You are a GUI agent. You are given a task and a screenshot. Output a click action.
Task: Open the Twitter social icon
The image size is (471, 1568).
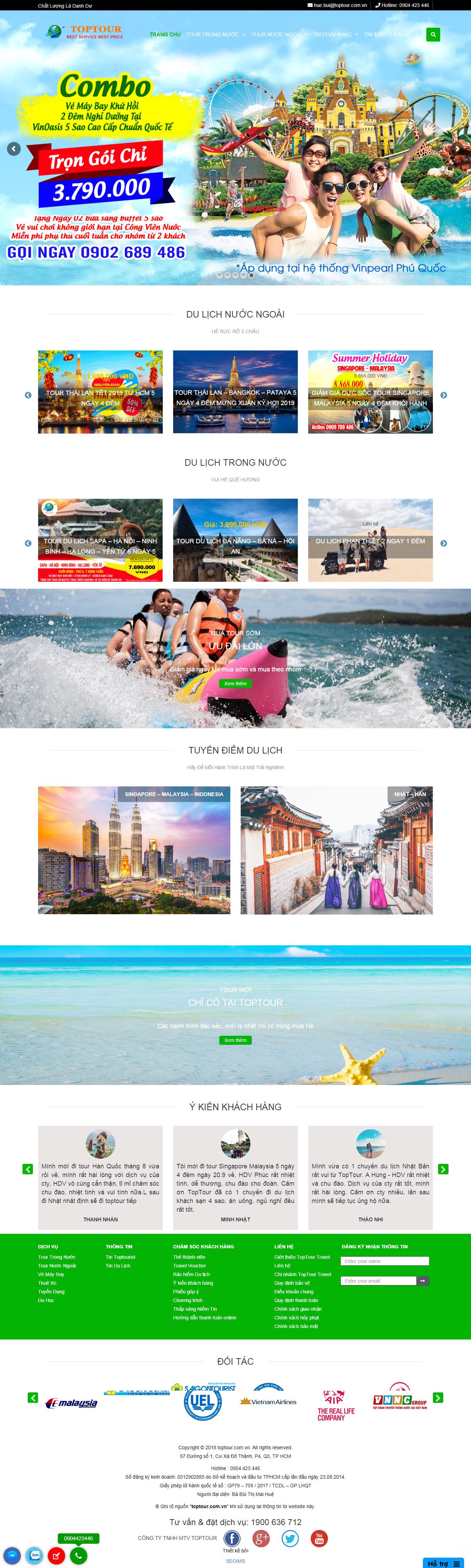click(x=290, y=1538)
